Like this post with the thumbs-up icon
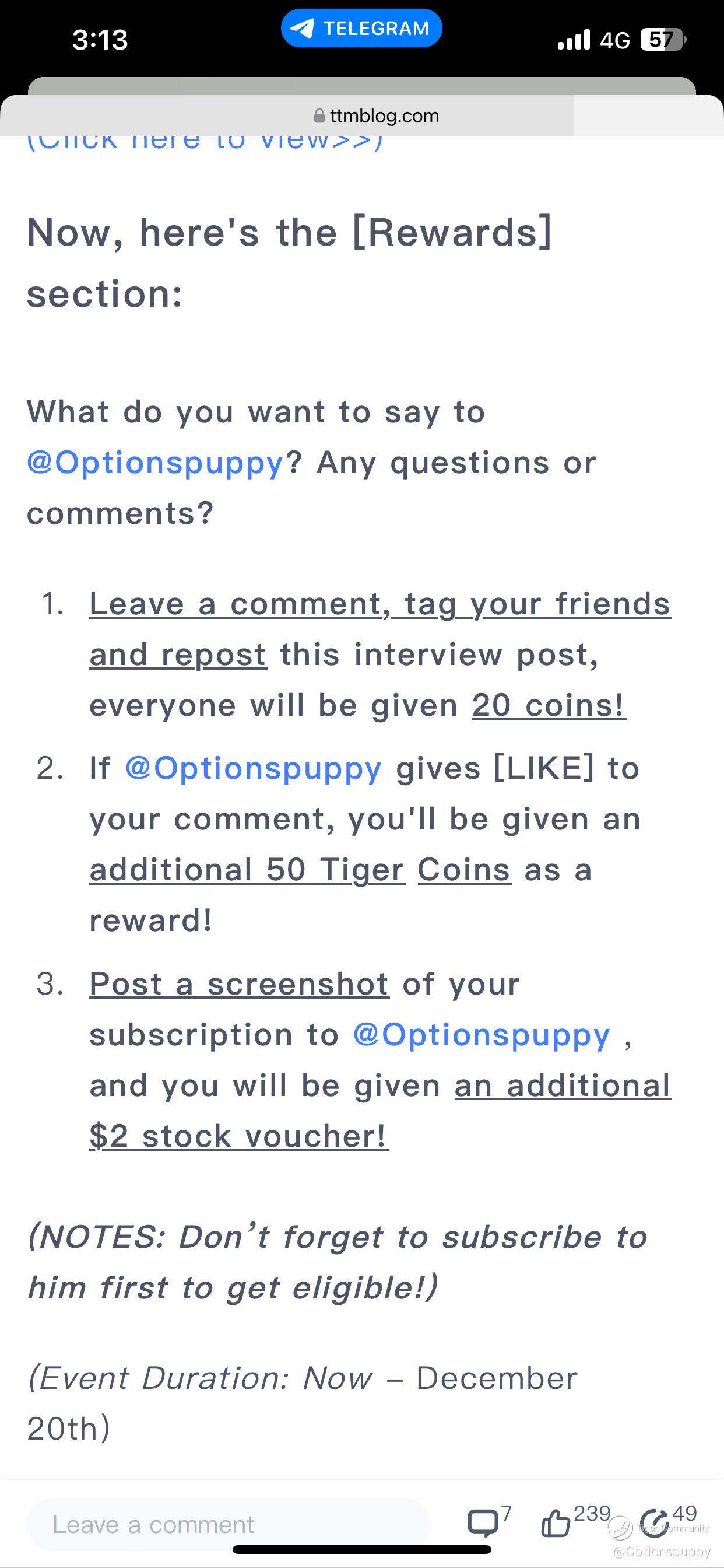724x1568 pixels. click(556, 1524)
